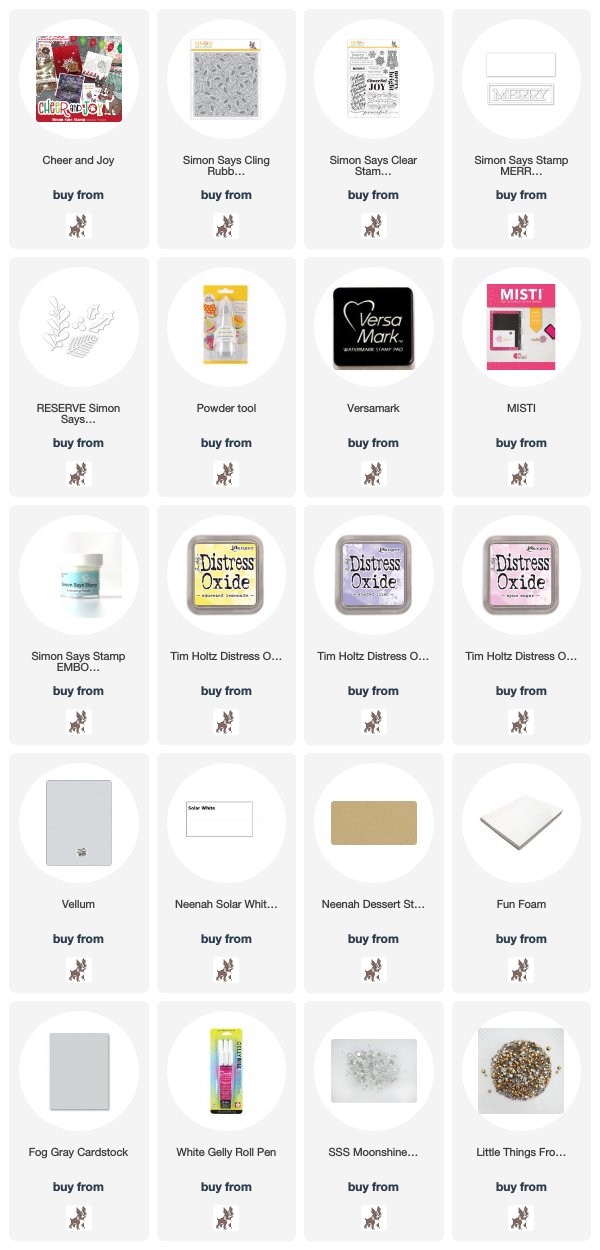Open the Simon Says Cling Rubber stamp card

pos(226,80)
